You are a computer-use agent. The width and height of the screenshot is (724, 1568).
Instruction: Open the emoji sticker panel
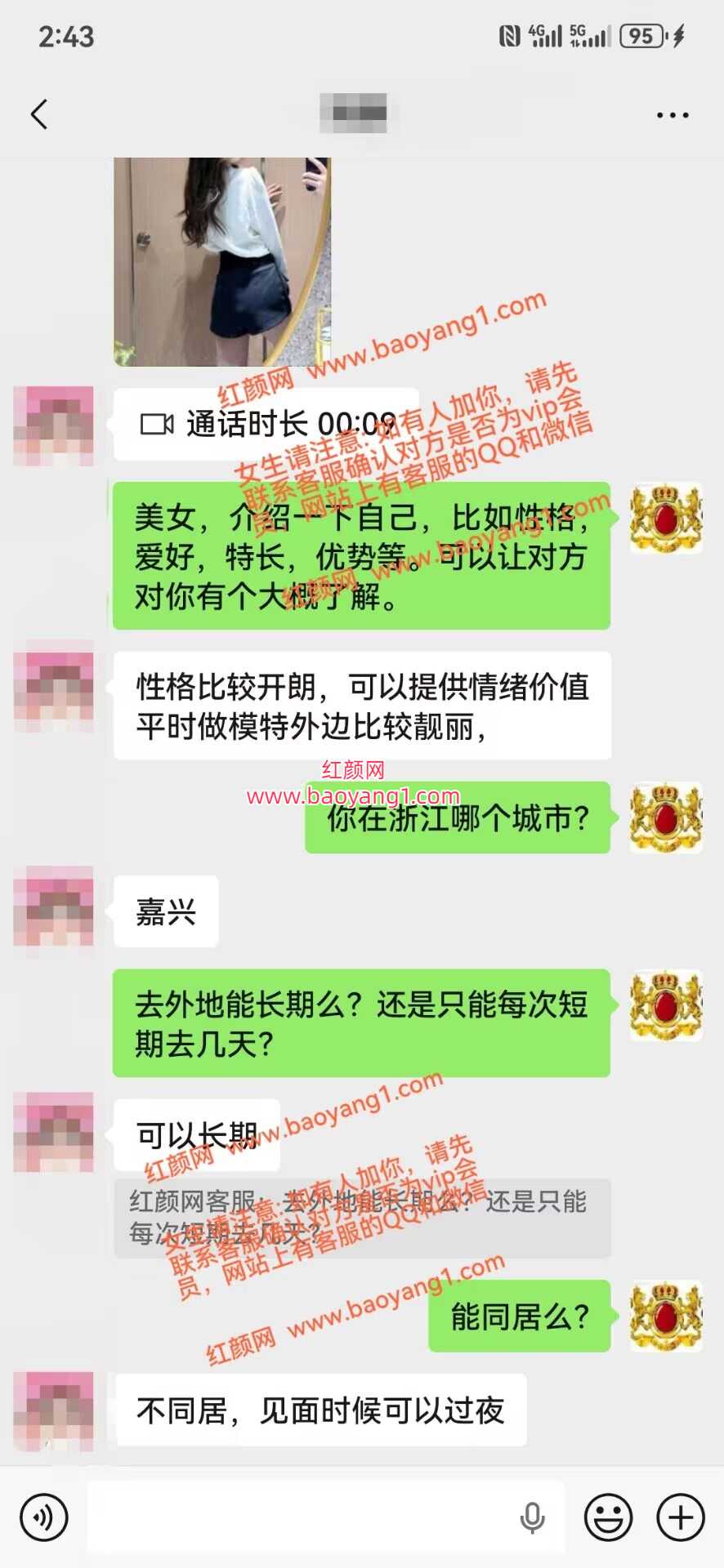pos(608,1517)
